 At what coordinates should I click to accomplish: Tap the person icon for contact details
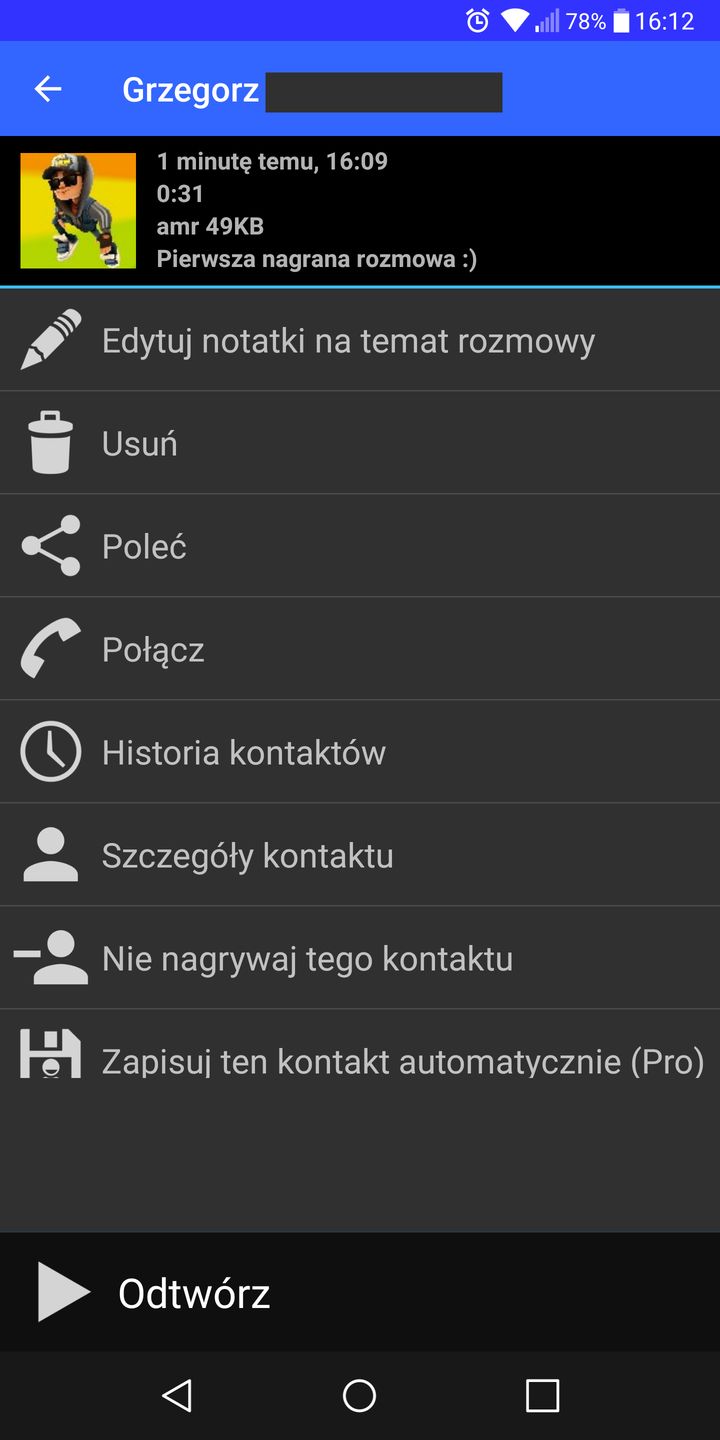pos(50,854)
